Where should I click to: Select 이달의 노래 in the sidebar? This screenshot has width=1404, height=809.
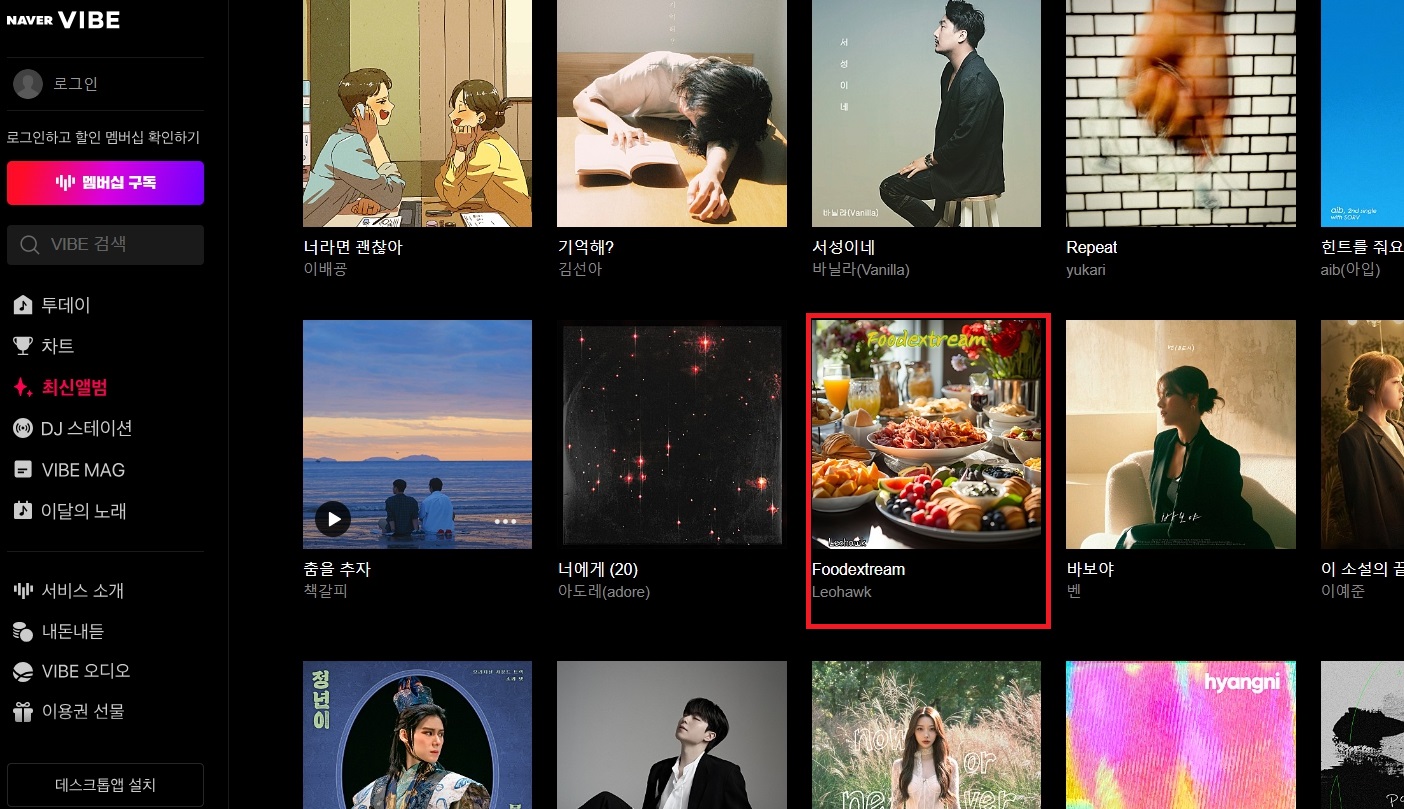click(83, 511)
